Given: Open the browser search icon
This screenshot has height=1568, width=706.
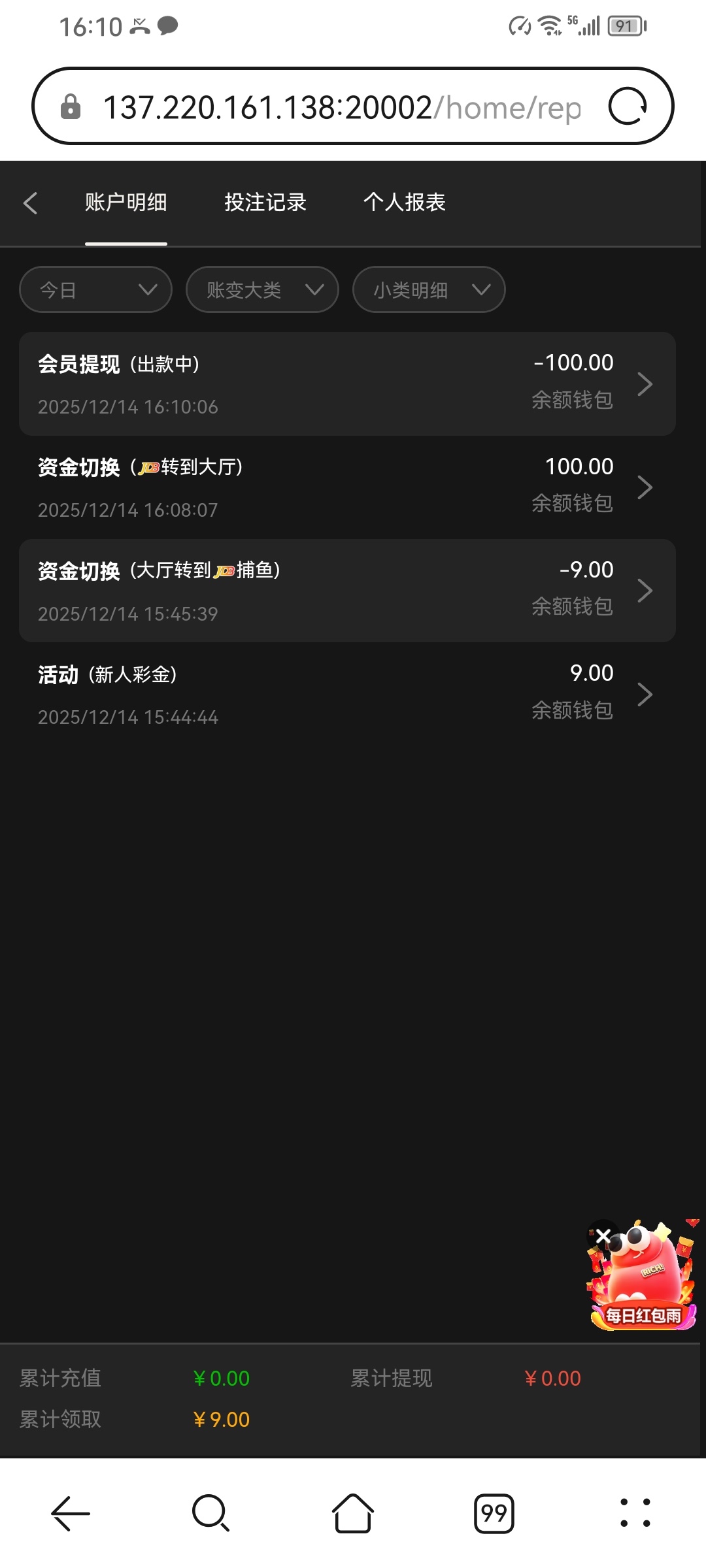Looking at the screenshot, I should (210, 1513).
